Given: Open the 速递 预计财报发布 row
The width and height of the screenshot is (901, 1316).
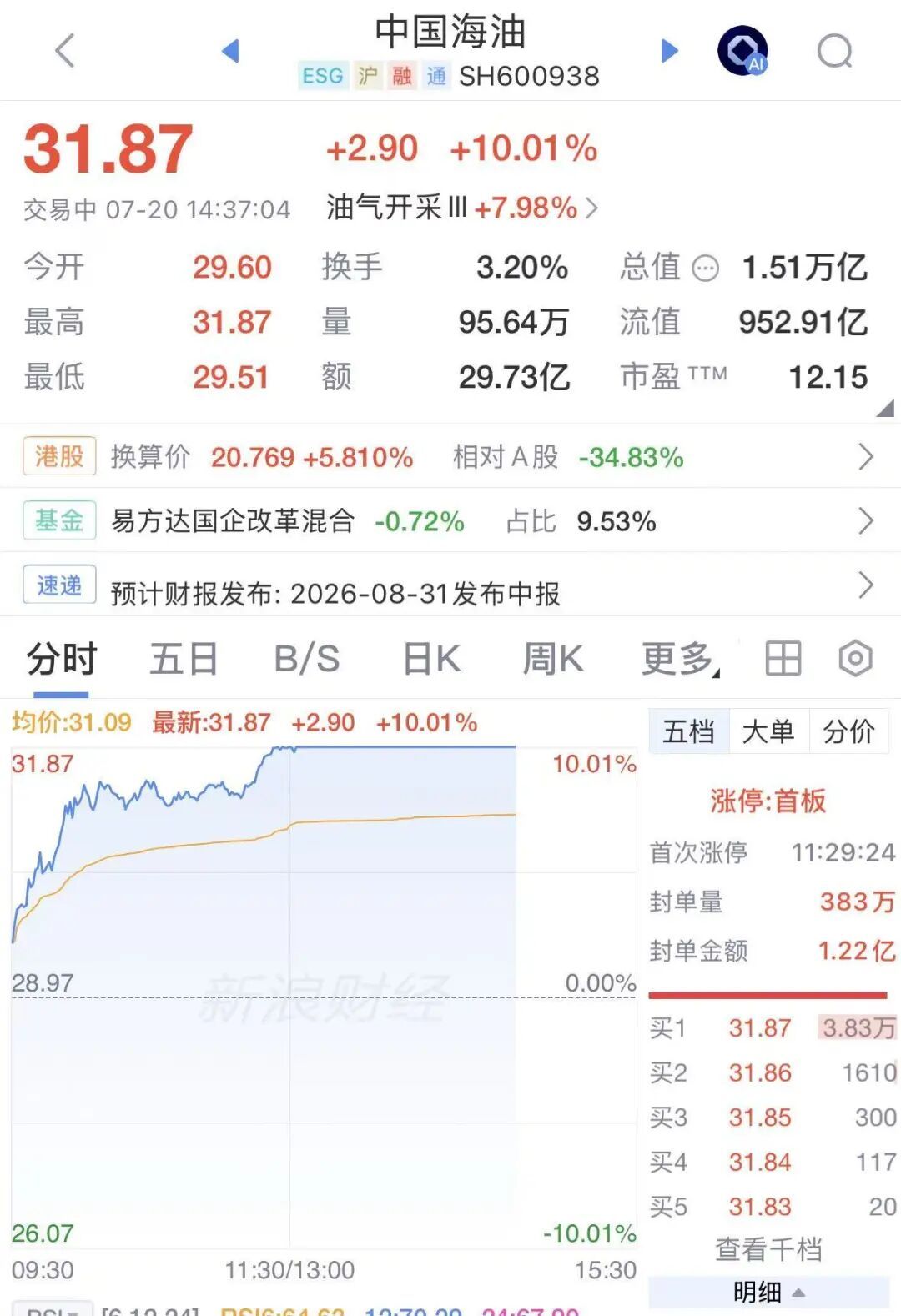Looking at the screenshot, I should [450, 586].
